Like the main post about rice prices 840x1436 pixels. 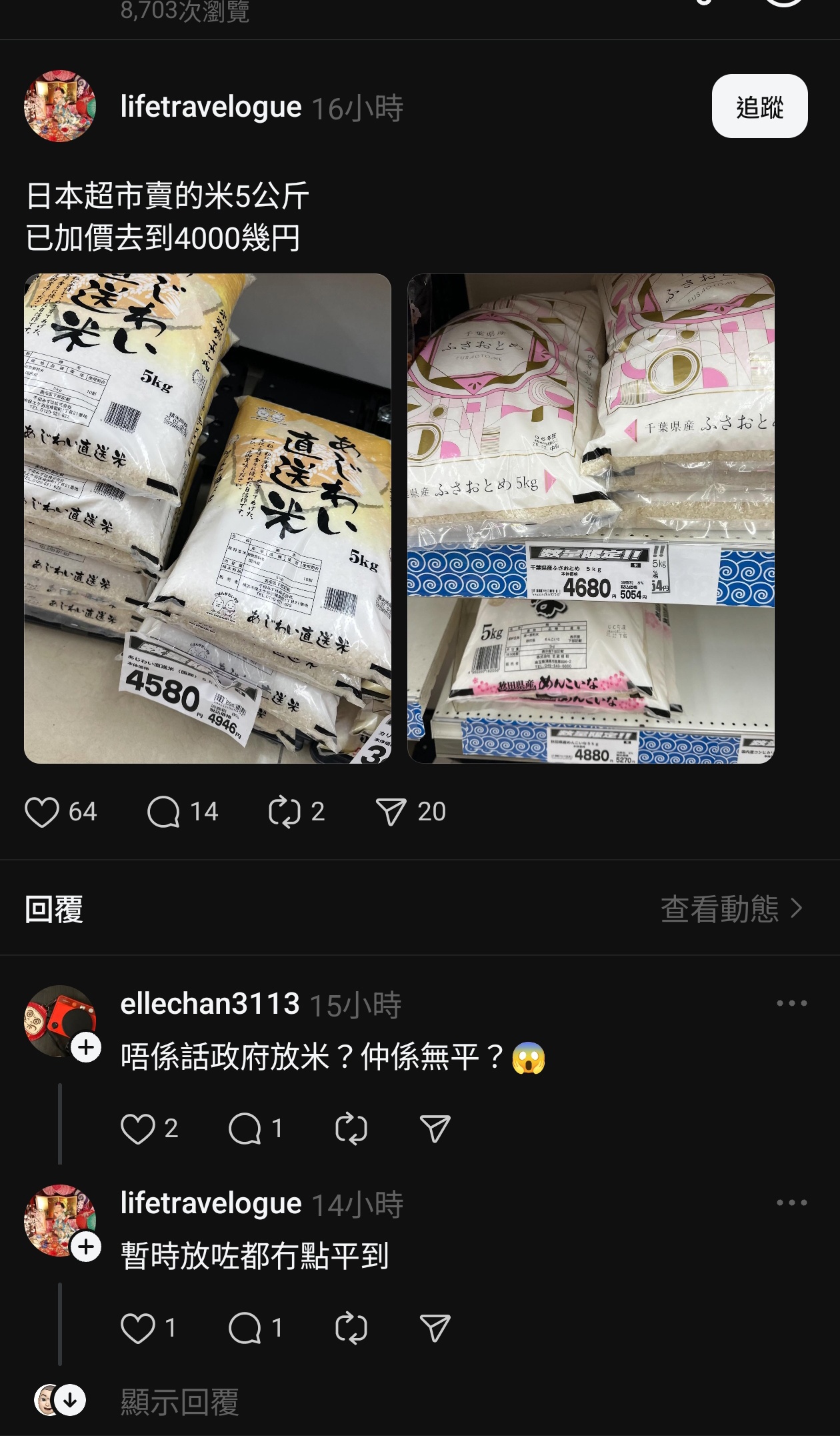pos(42,812)
